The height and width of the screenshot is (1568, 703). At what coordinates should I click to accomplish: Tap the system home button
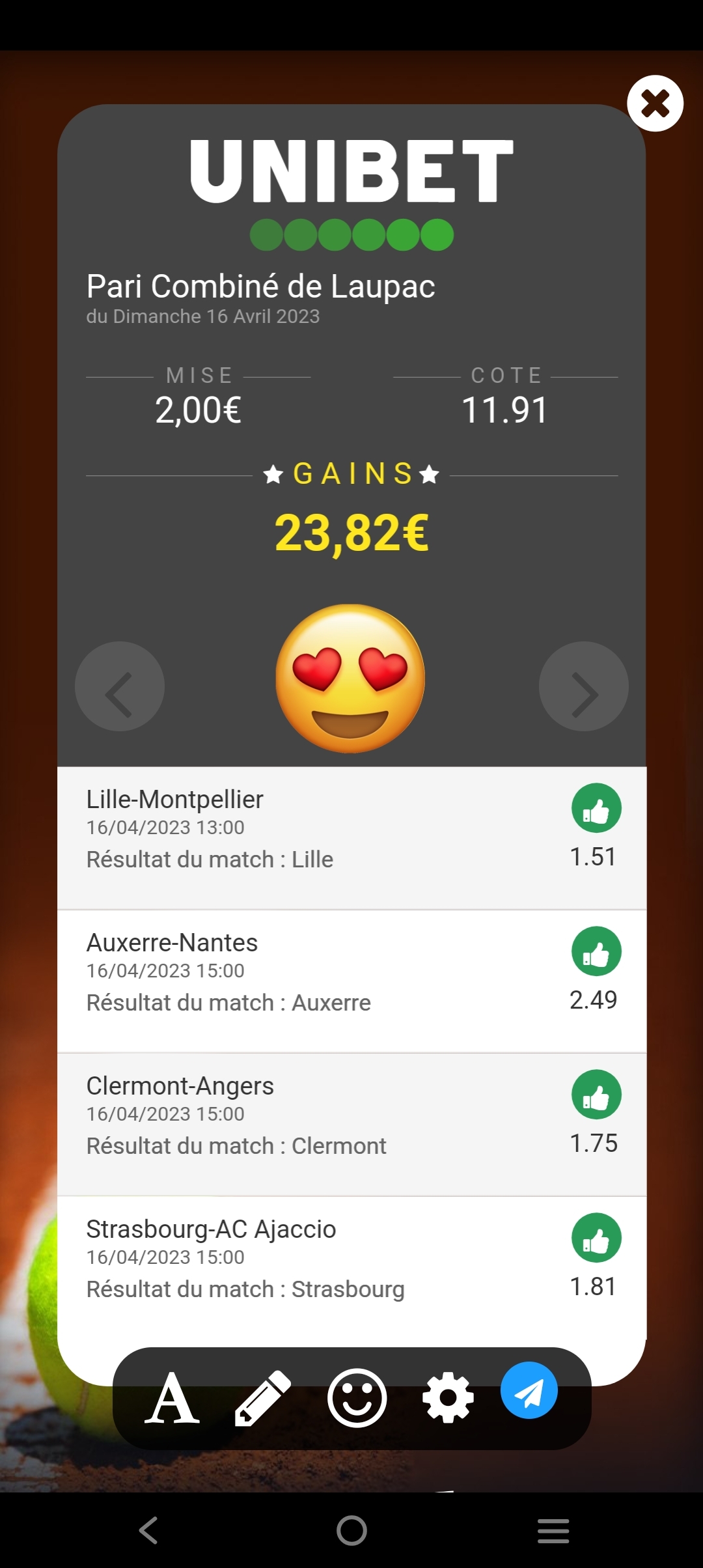click(x=351, y=1530)
